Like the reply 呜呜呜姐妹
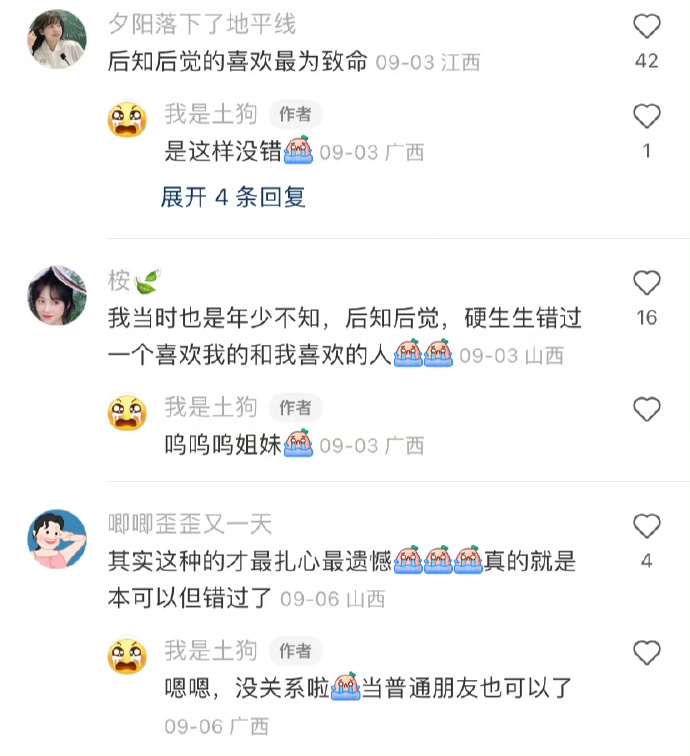 pos(647,409)
